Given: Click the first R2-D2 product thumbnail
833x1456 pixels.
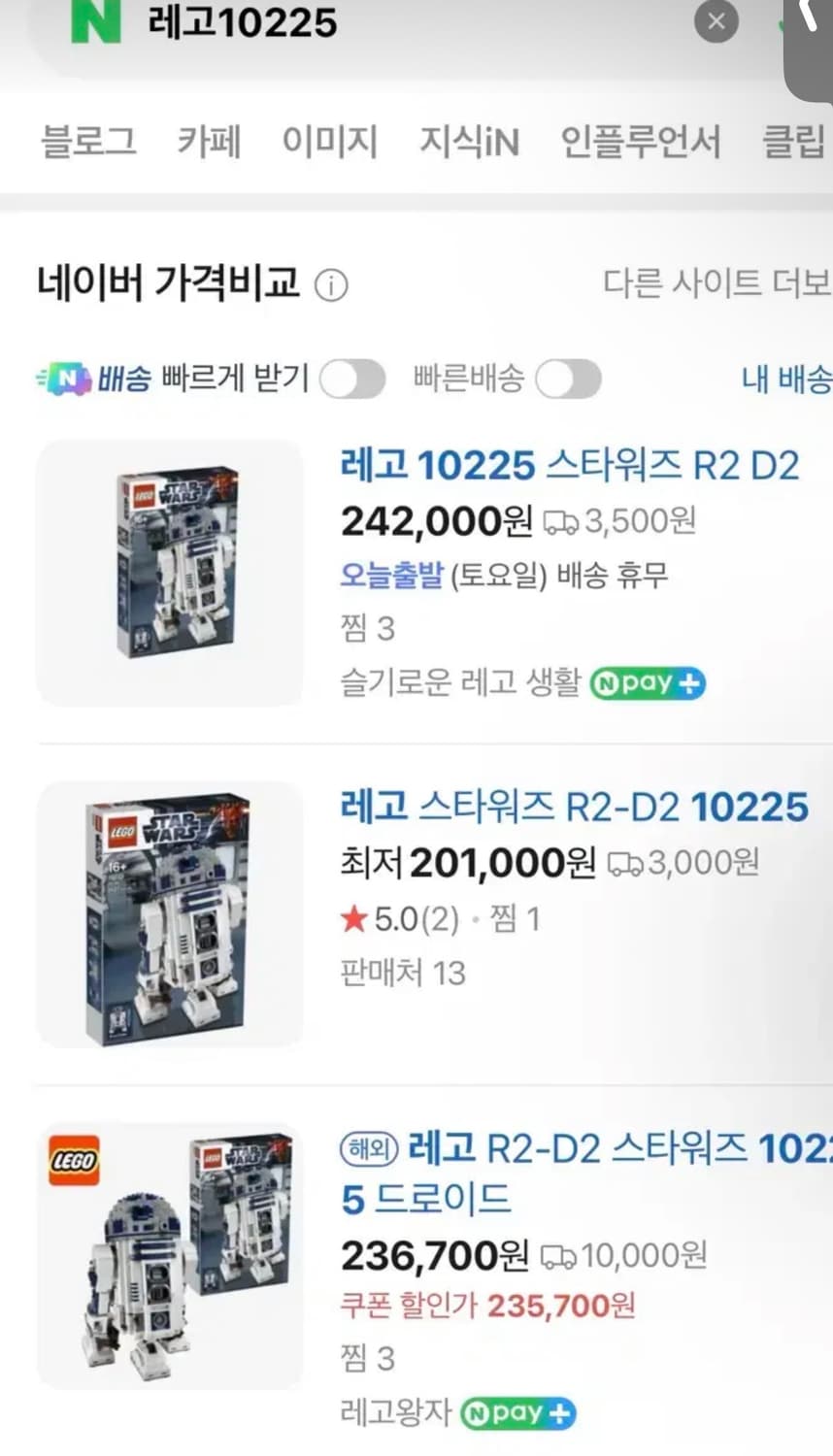Looking at the screenshot, I should [x=170, y=573].
